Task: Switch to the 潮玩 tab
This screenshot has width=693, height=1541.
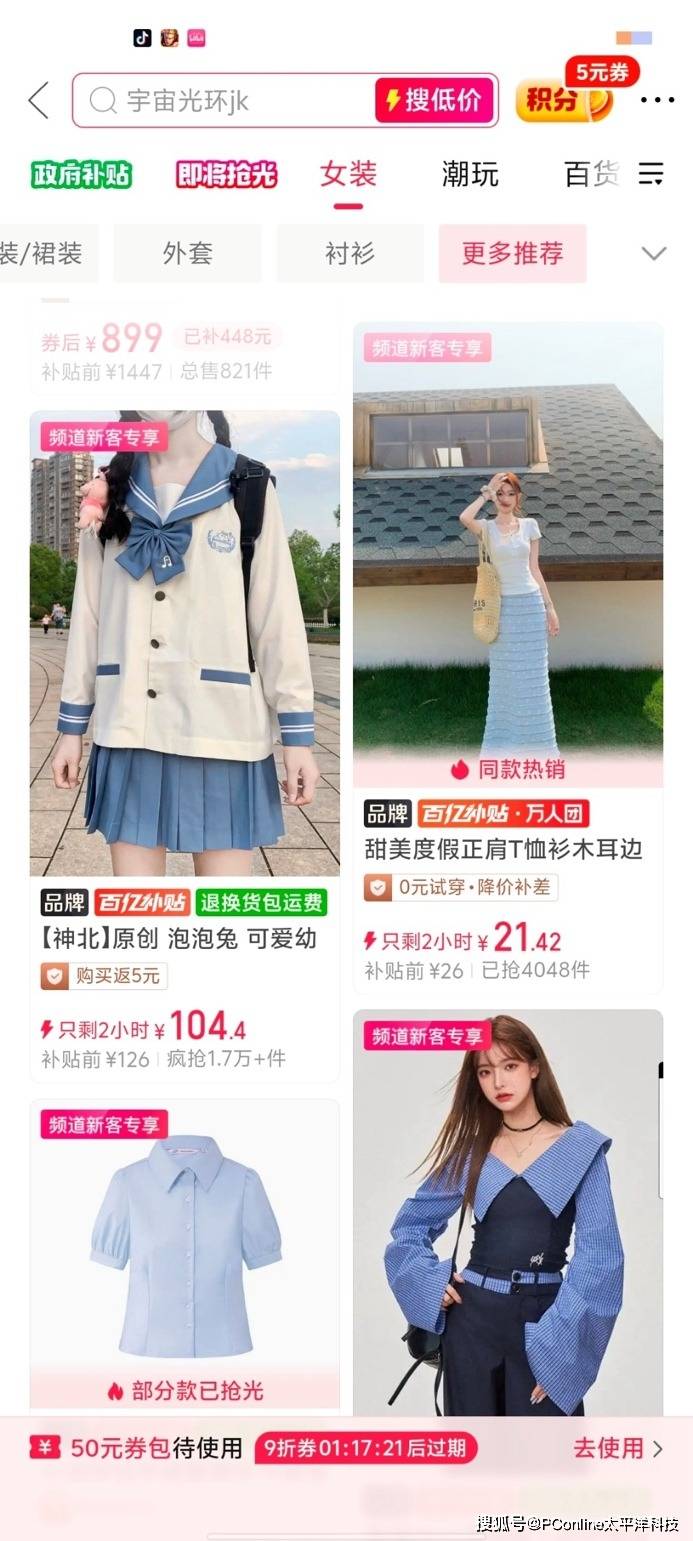Action: [470, 175]
